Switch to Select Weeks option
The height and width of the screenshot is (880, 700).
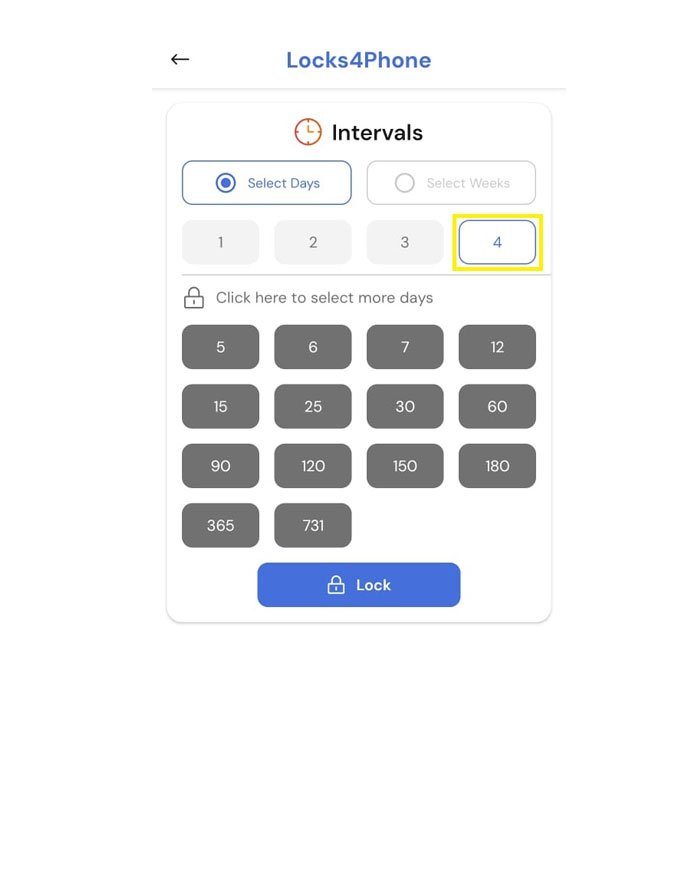[x=451, y=183]
